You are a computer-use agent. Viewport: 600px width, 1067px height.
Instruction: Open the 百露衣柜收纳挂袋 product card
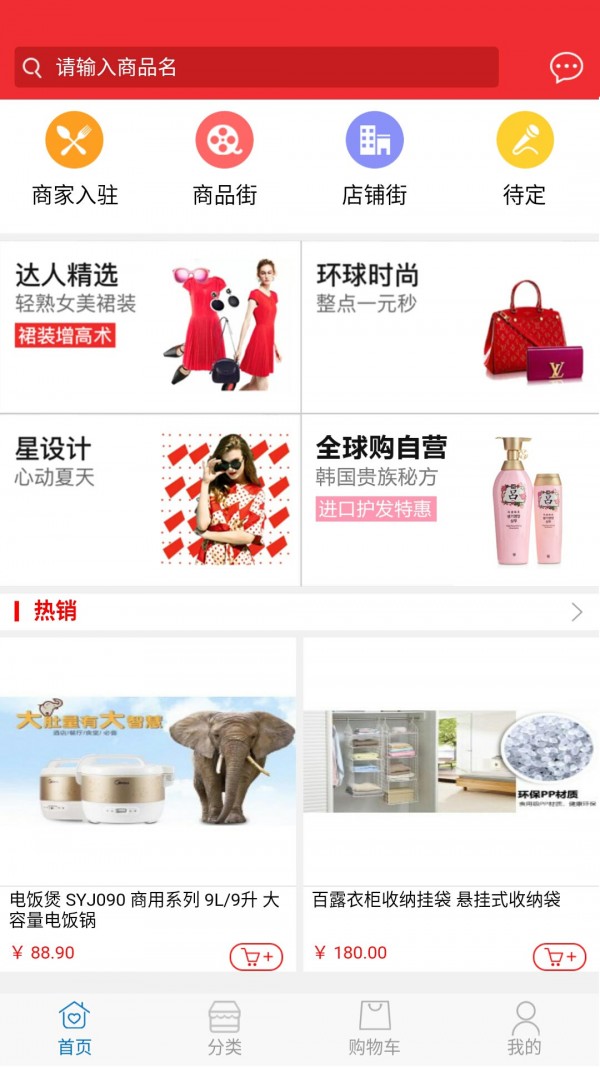coord(451,780)
